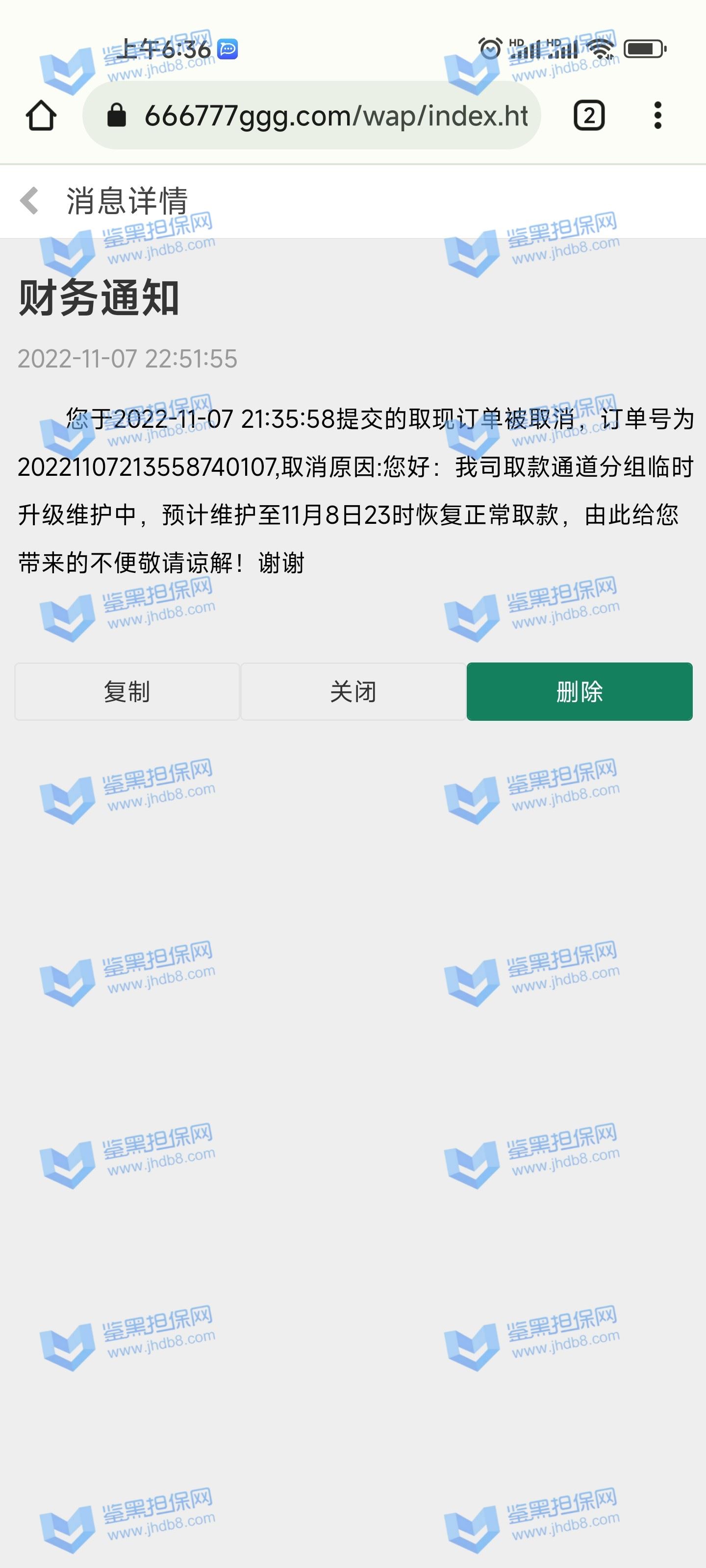The image size is (706, 1568).
Task: Delete this message with 删除
Action: [579, 691]
